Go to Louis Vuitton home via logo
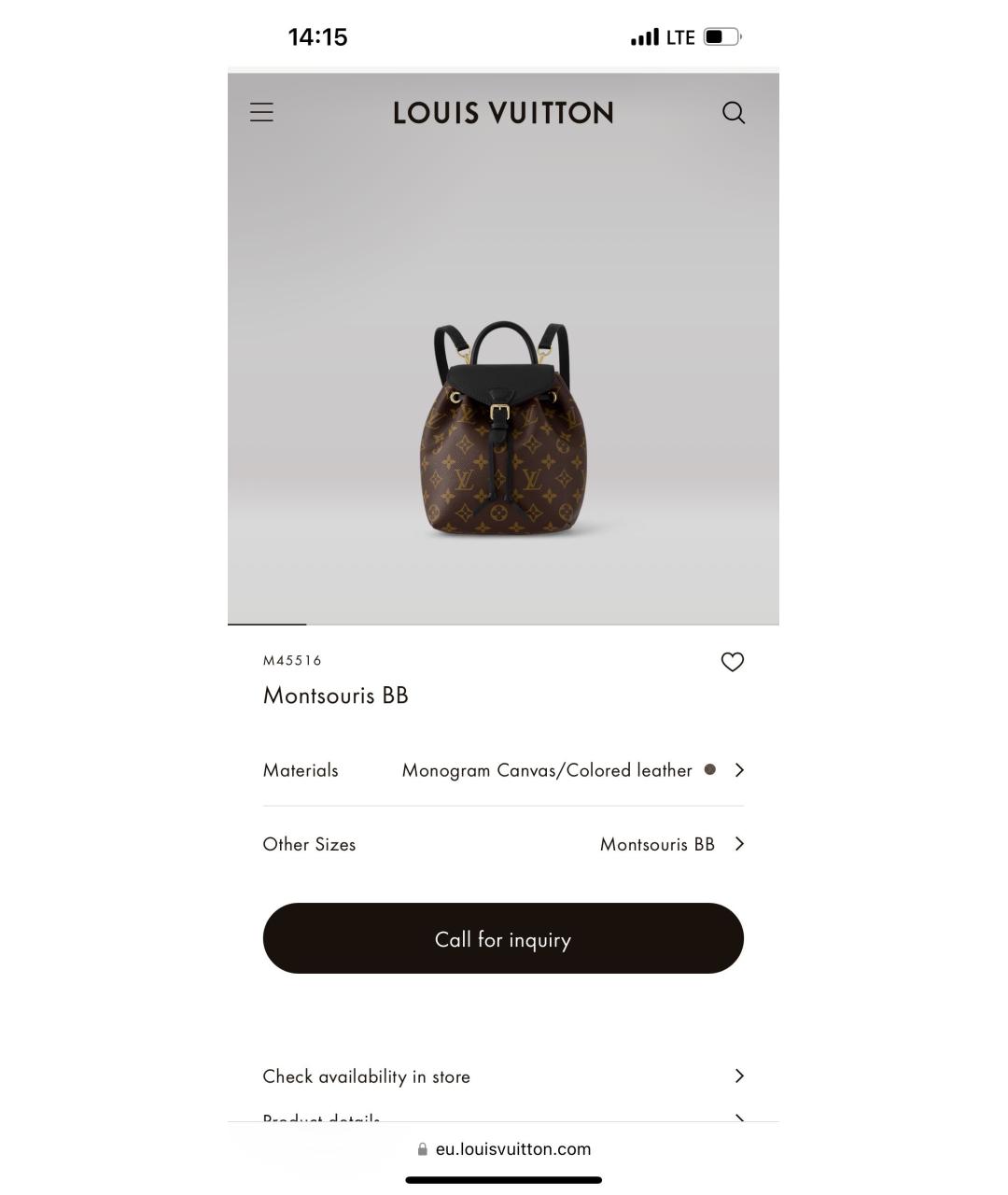The image size is (1008, 1195). (x=503, y=113)
